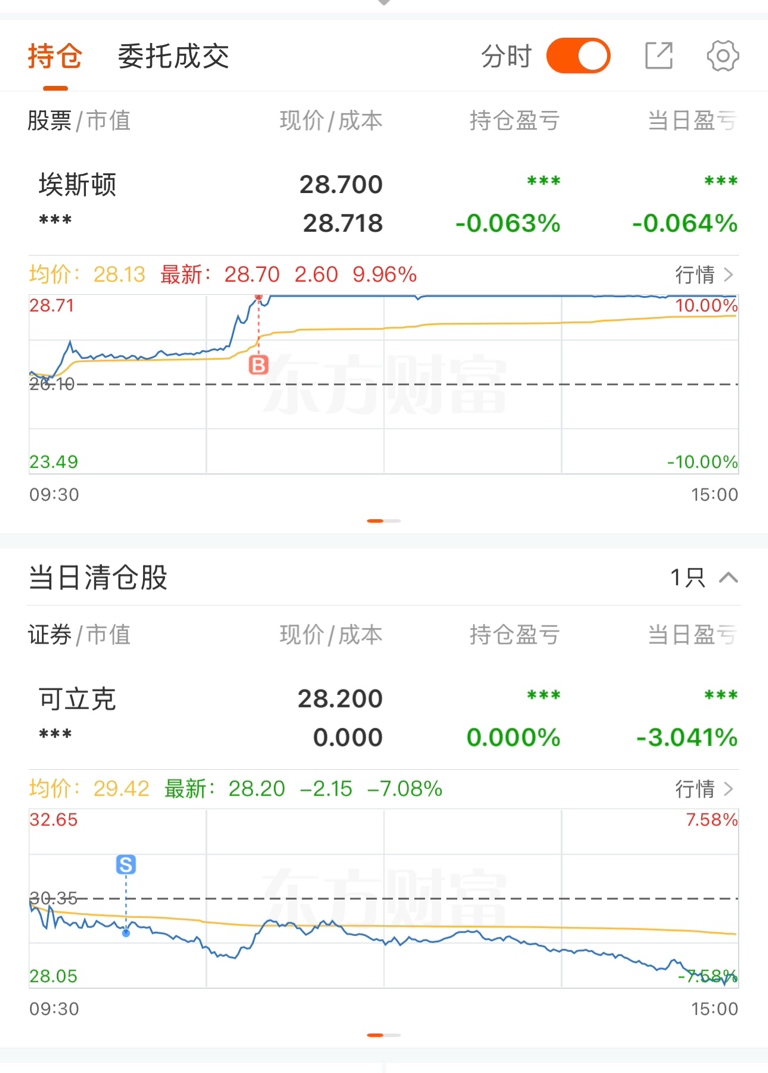Open the 埃斯顿 stock holding row
Viewport: 768px width, 1073px height.
384,203
